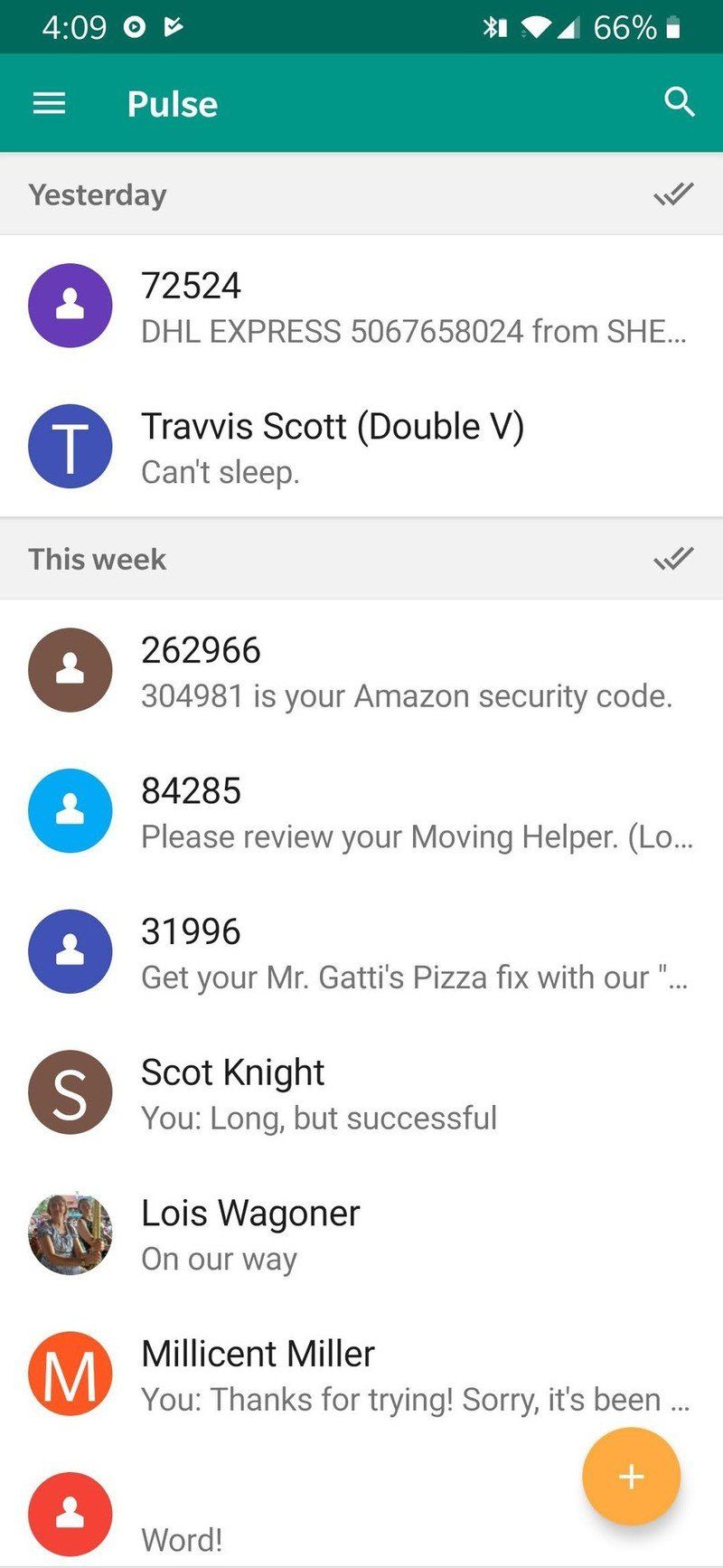Open the navigation drawer via hamburger icon
Image resolution: width=723 pixels, height=1568 pixels.
click(x=49, y=102)
